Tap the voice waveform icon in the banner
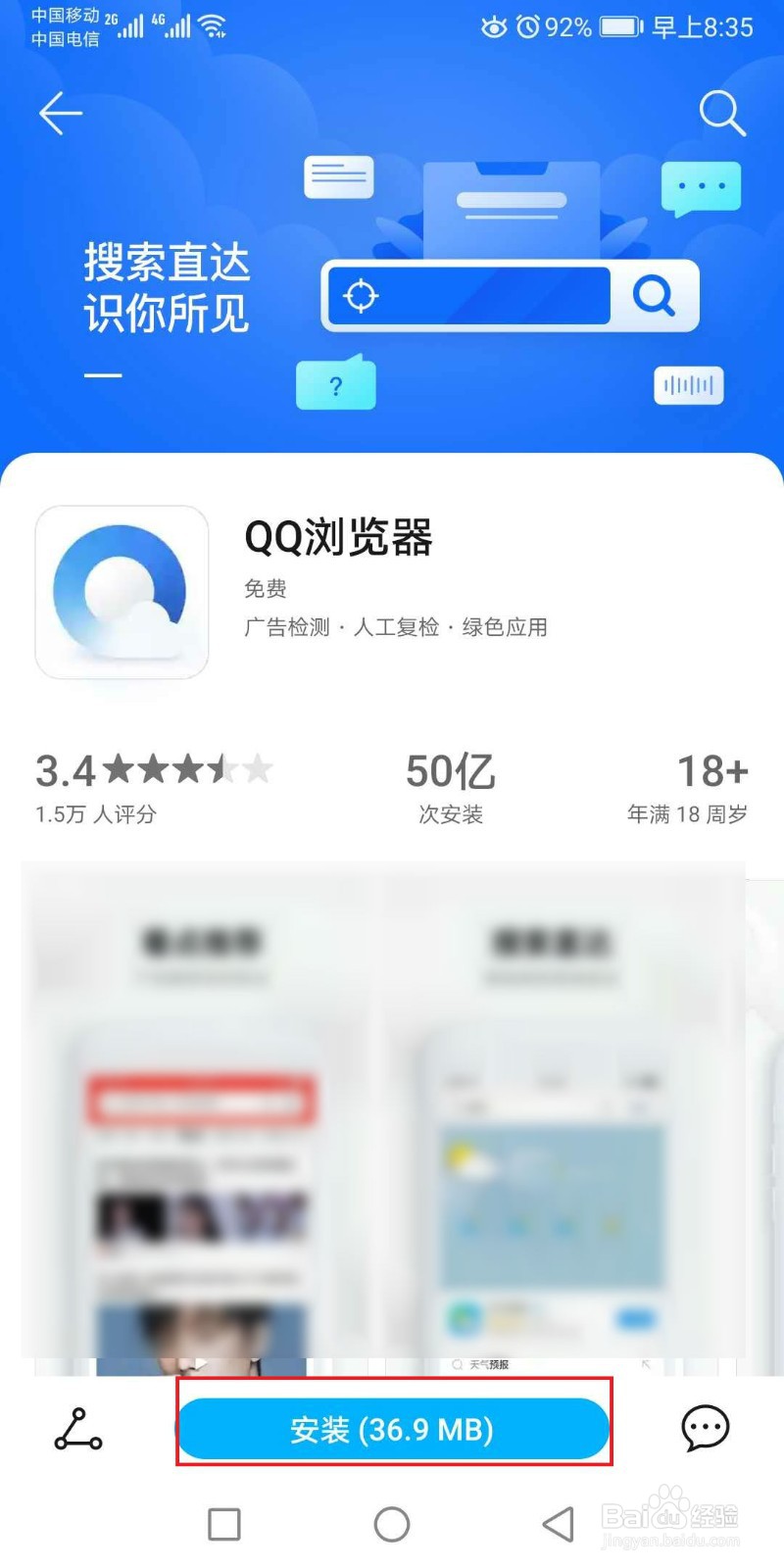The height and width of the screenshot is (1568, 784). click(x=687, y=385)
